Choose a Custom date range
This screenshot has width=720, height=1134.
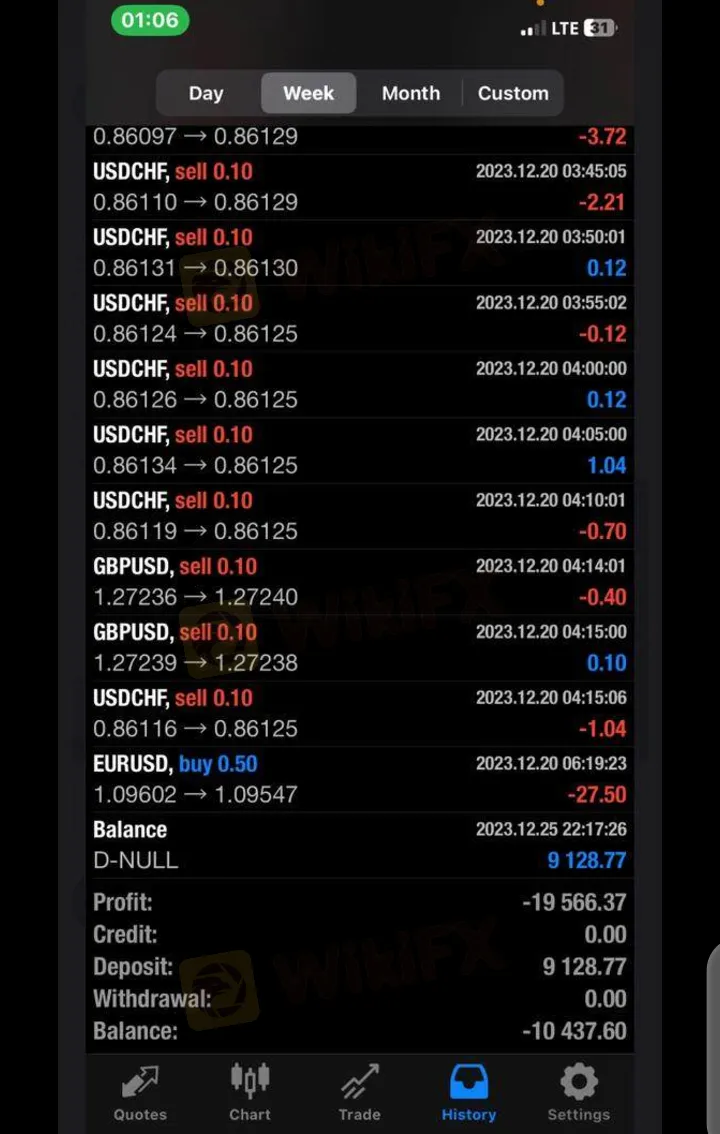pos(513,93)
